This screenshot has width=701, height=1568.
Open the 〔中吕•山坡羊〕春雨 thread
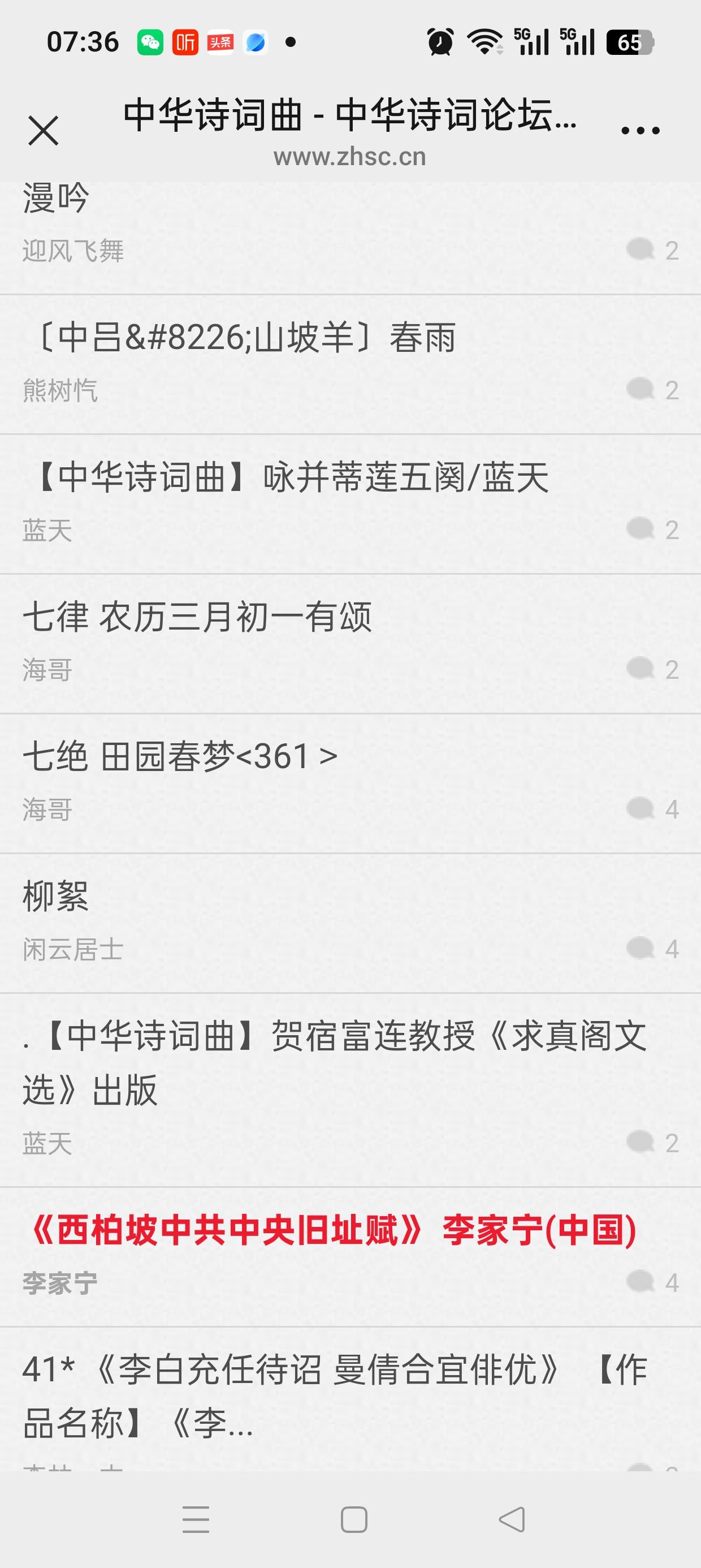tap(241, 338)
